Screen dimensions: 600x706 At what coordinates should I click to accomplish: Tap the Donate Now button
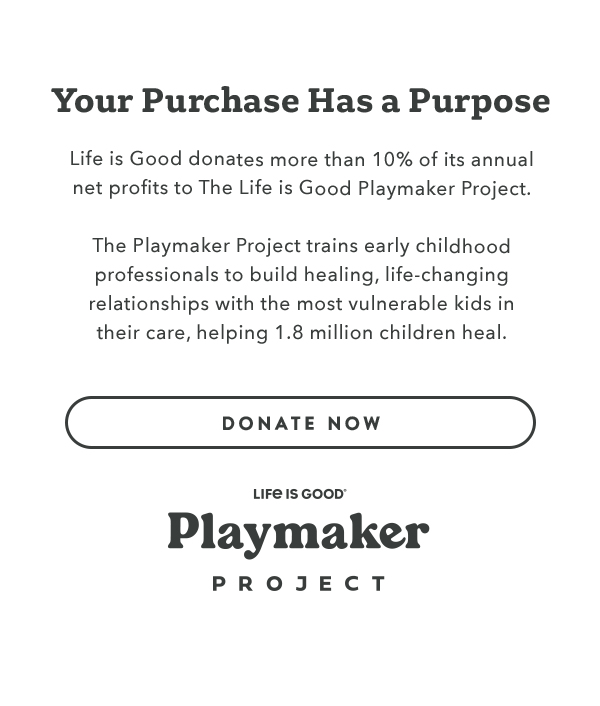pyautogui.click(x=300, y=423)
